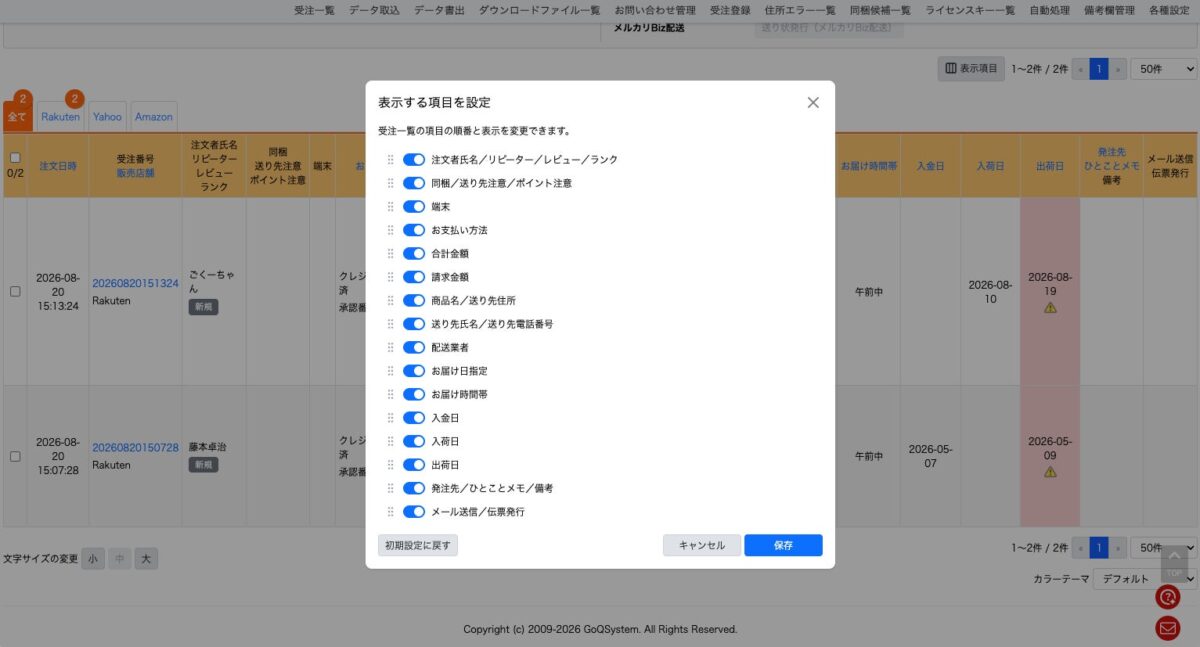Turn off お支払い方法 toggle
This screenshot has height=647, width=1200.
coord(414,230)
